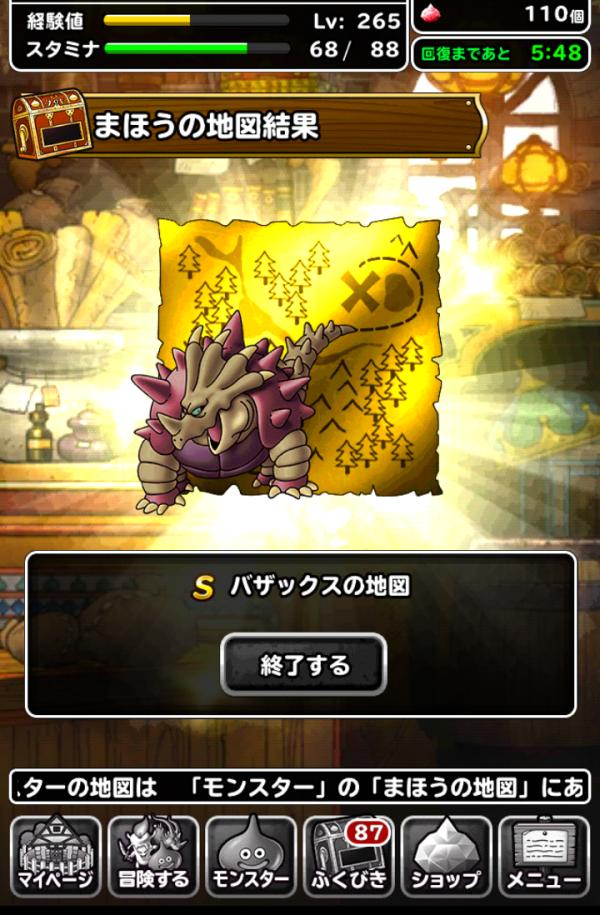
Task: Go to マイページ tab
Action: (x=56, y=856)
